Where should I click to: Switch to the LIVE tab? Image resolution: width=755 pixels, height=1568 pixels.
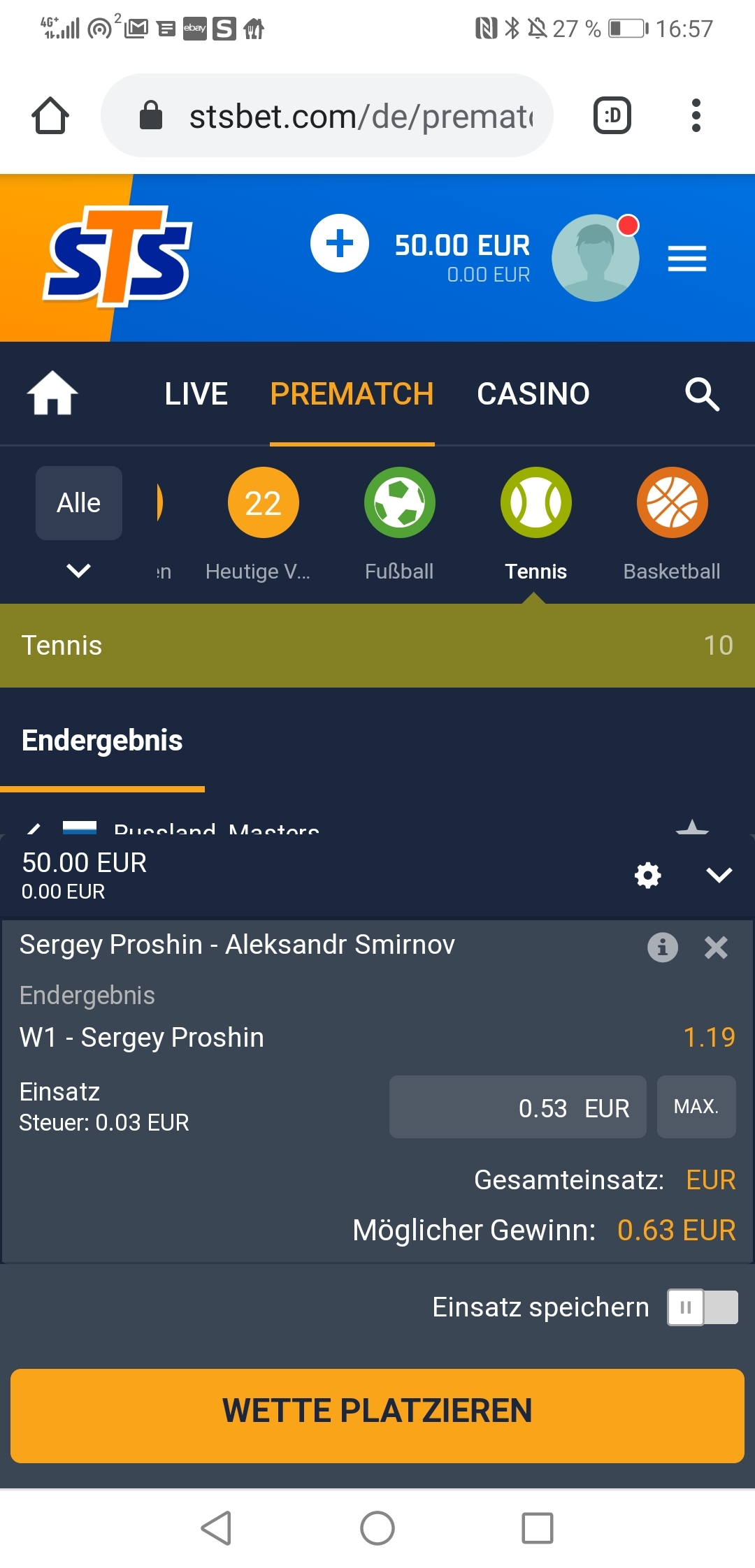pyautogui.click(x=196, y=393)
